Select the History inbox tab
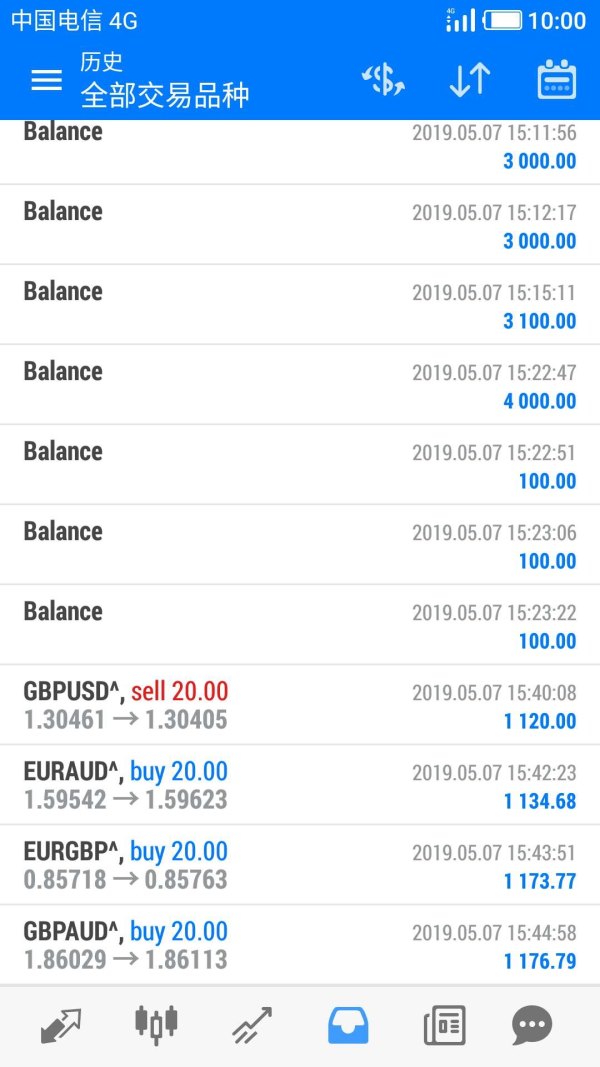This screenshot has height=1067, width=600. (x=348, y=1025)
